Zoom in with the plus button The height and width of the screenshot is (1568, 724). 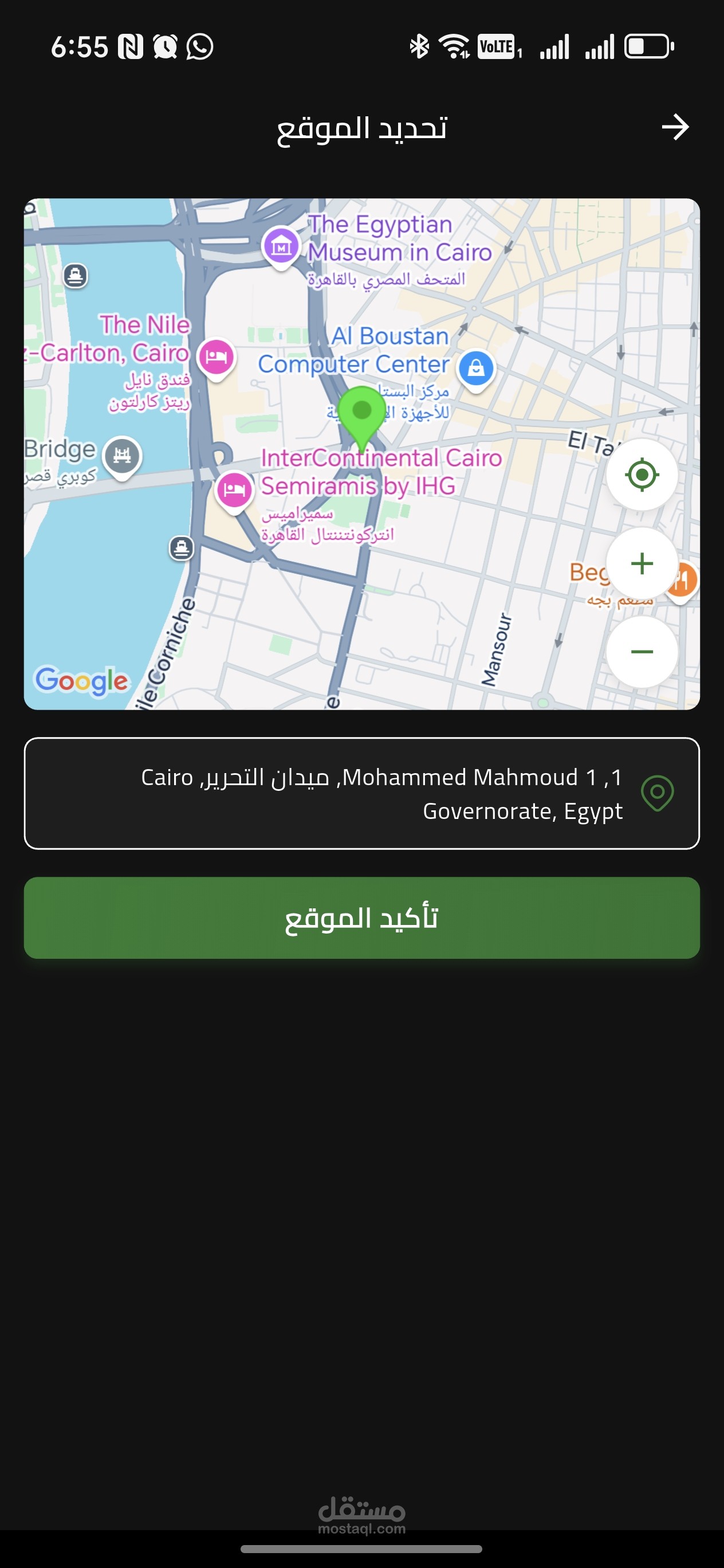click(642, 563)
